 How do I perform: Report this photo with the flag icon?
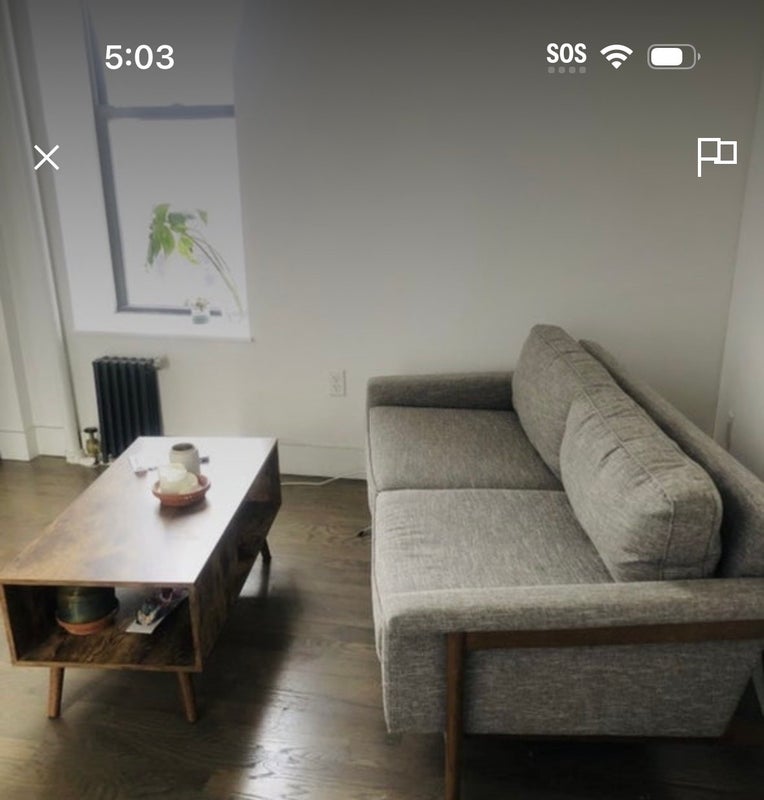[716, 156]
